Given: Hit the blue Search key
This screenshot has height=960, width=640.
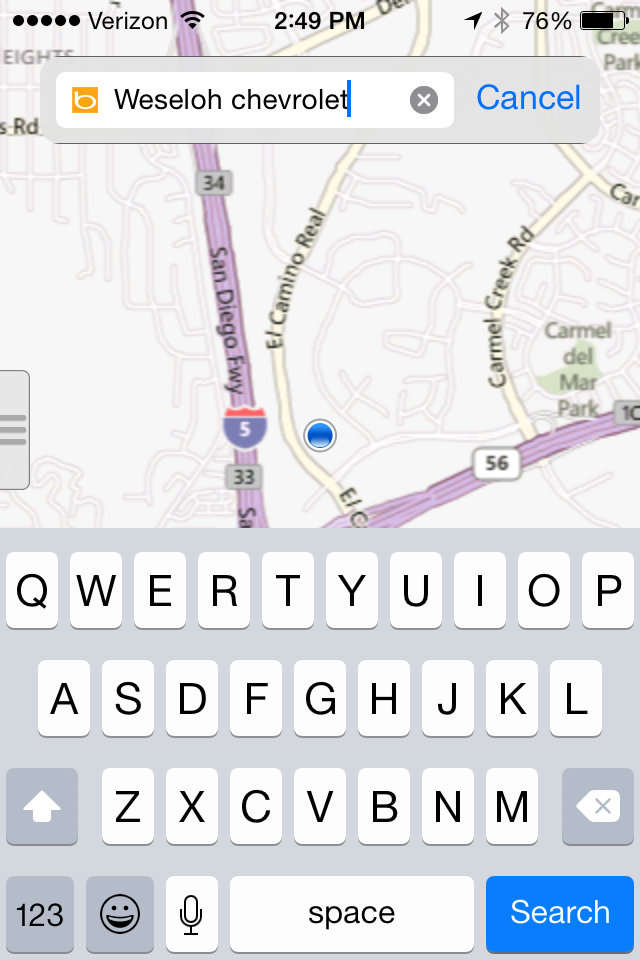Looking at the screenshot, I should [x=560, y=913].
